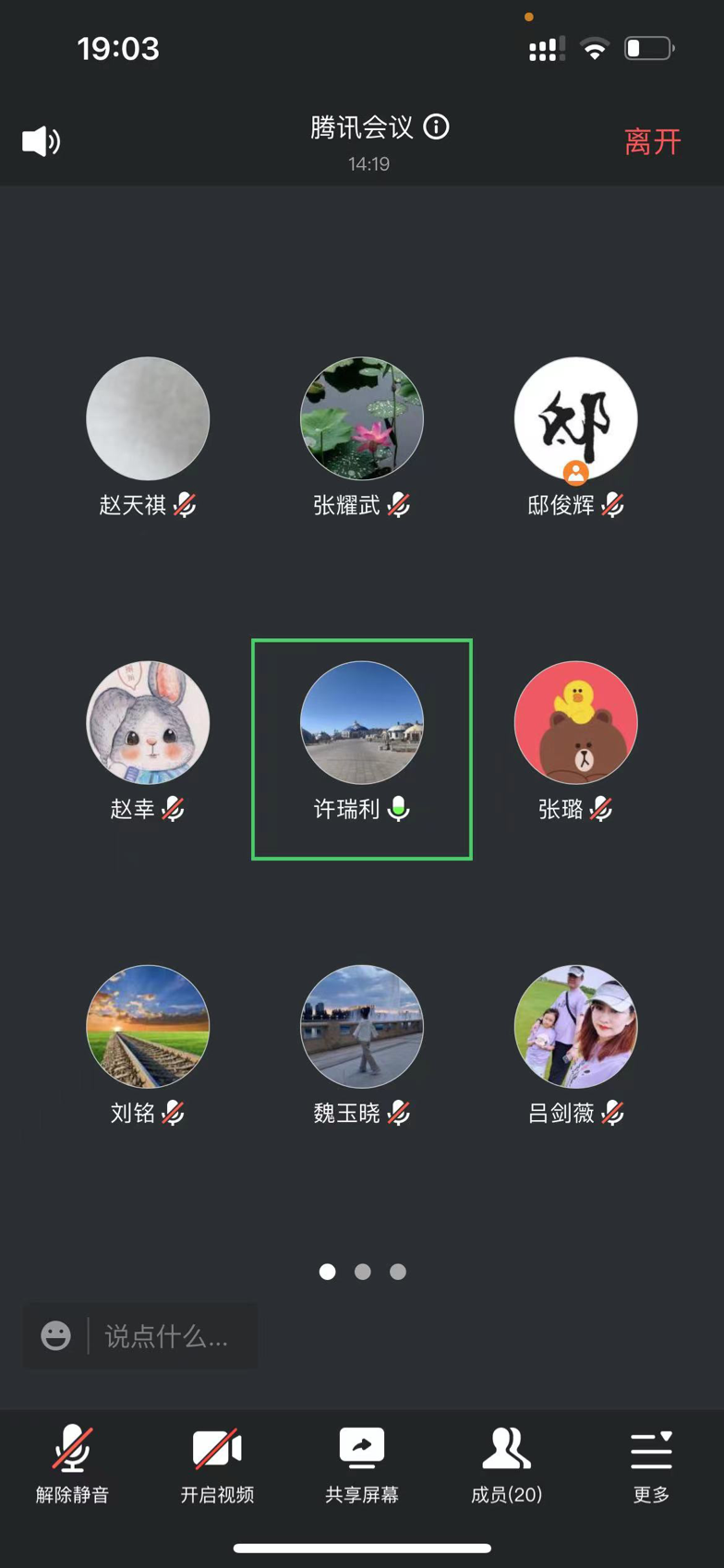The image size is (724, 1568).
Task: Select the speaking participant 许瑞利
Action: tap(362, 723)
